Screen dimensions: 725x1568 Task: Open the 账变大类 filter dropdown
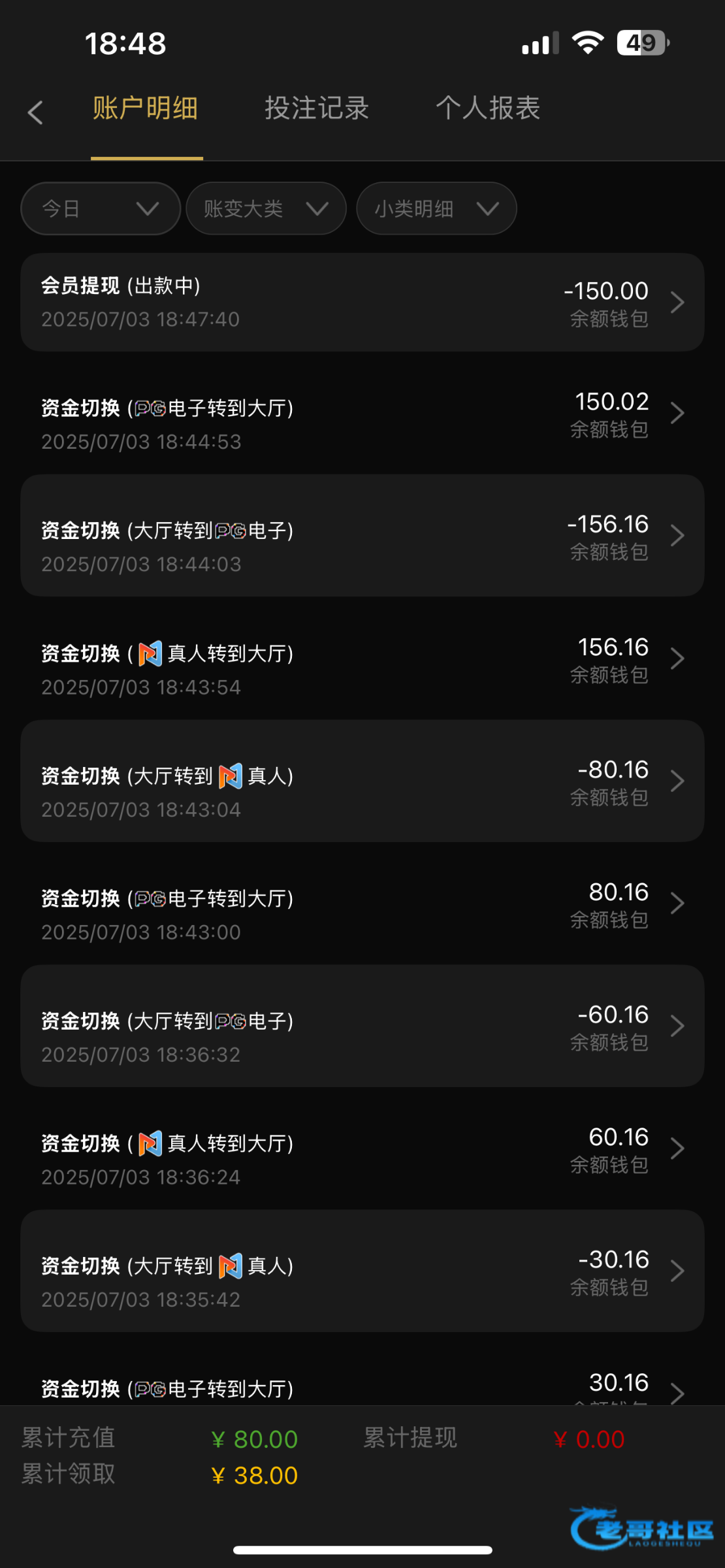point(266,208)
